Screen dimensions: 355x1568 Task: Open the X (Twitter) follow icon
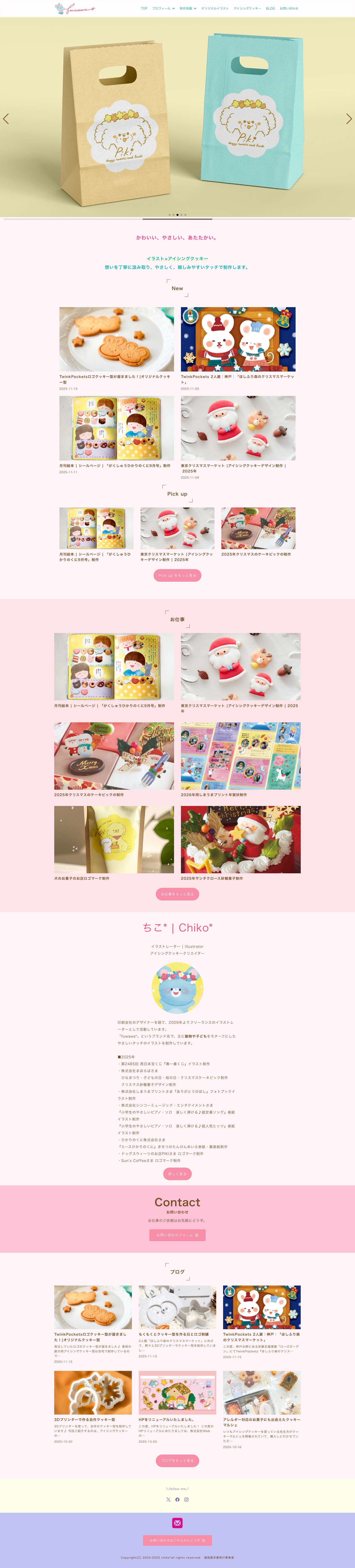click(168, 1499)
